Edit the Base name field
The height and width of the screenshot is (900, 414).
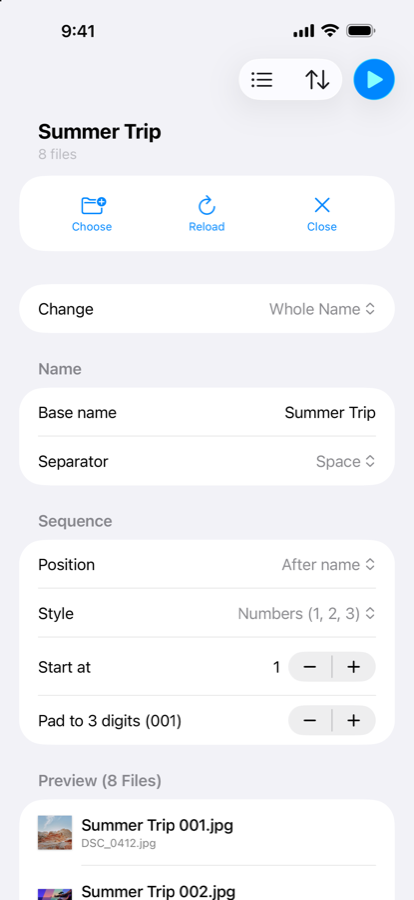coord(207,413)
